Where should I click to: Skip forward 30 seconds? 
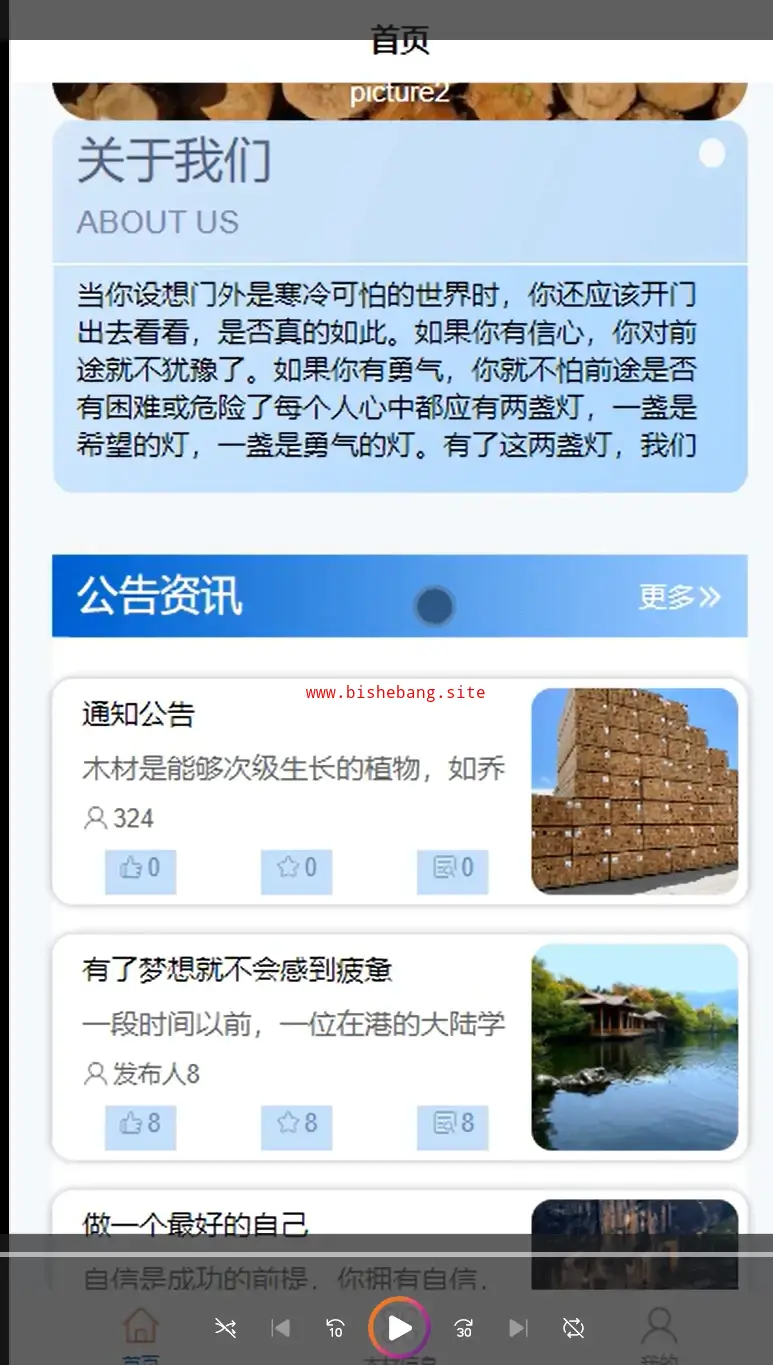(463, 1328)
